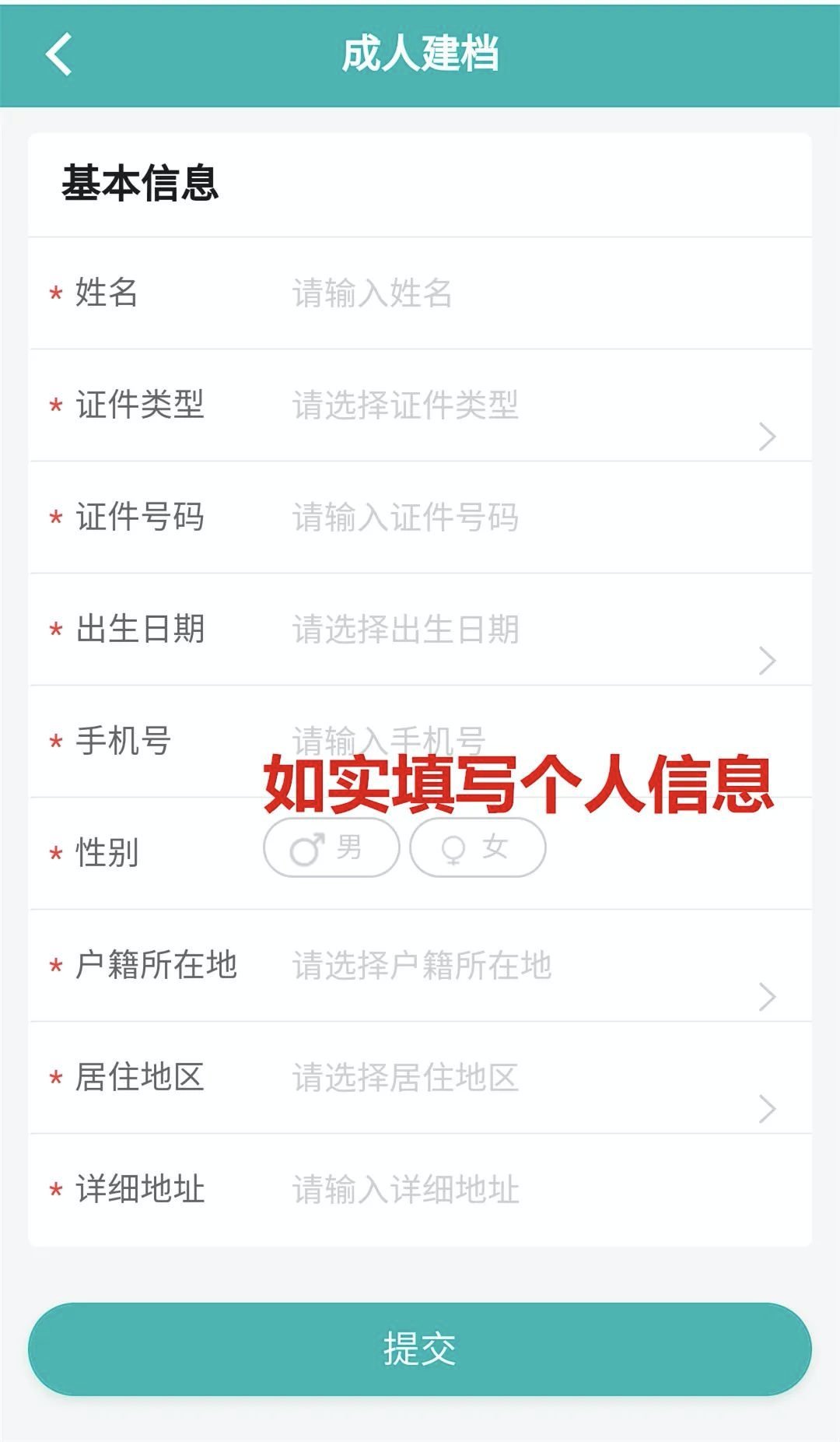Tap the 姓名 input field

click(x=467, y=293)
